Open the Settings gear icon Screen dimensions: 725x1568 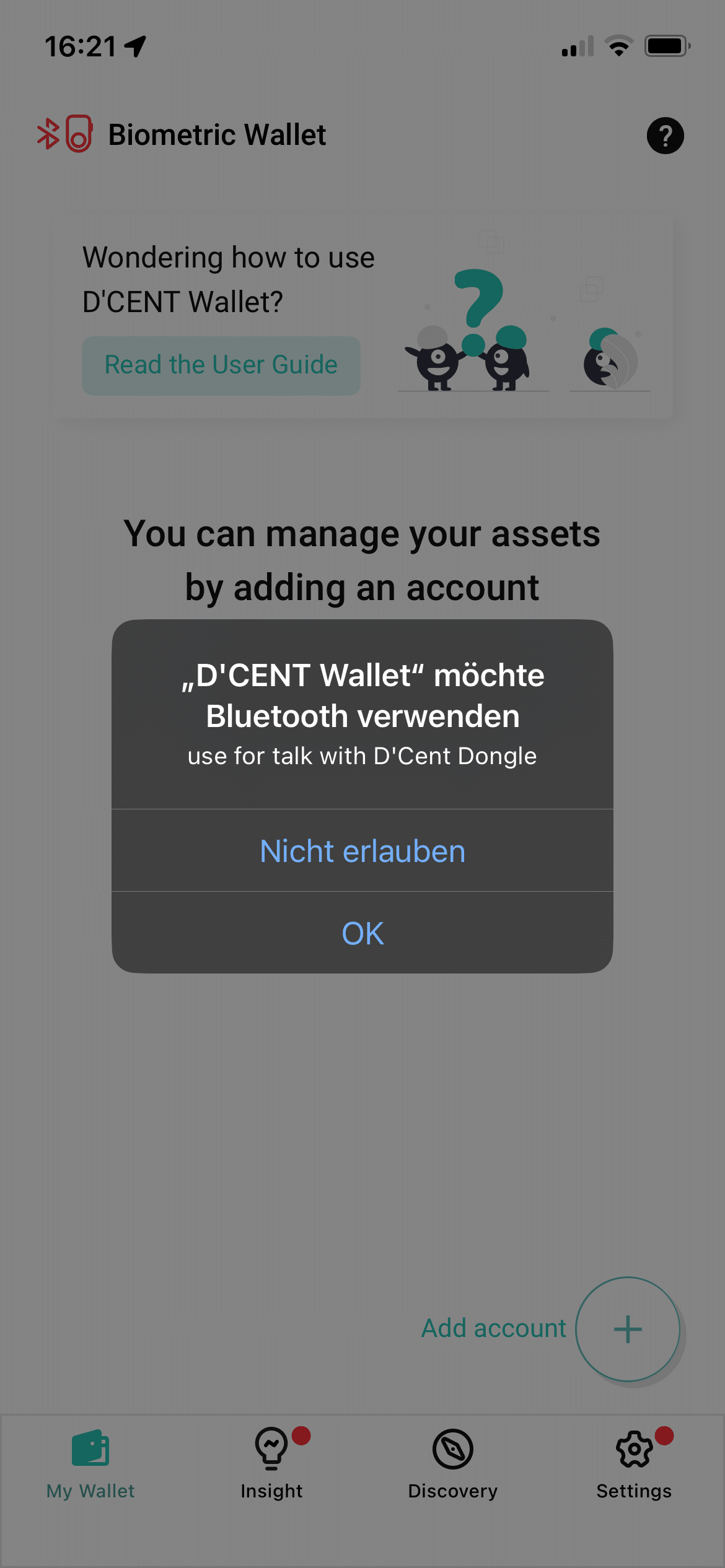[634, 1448]
